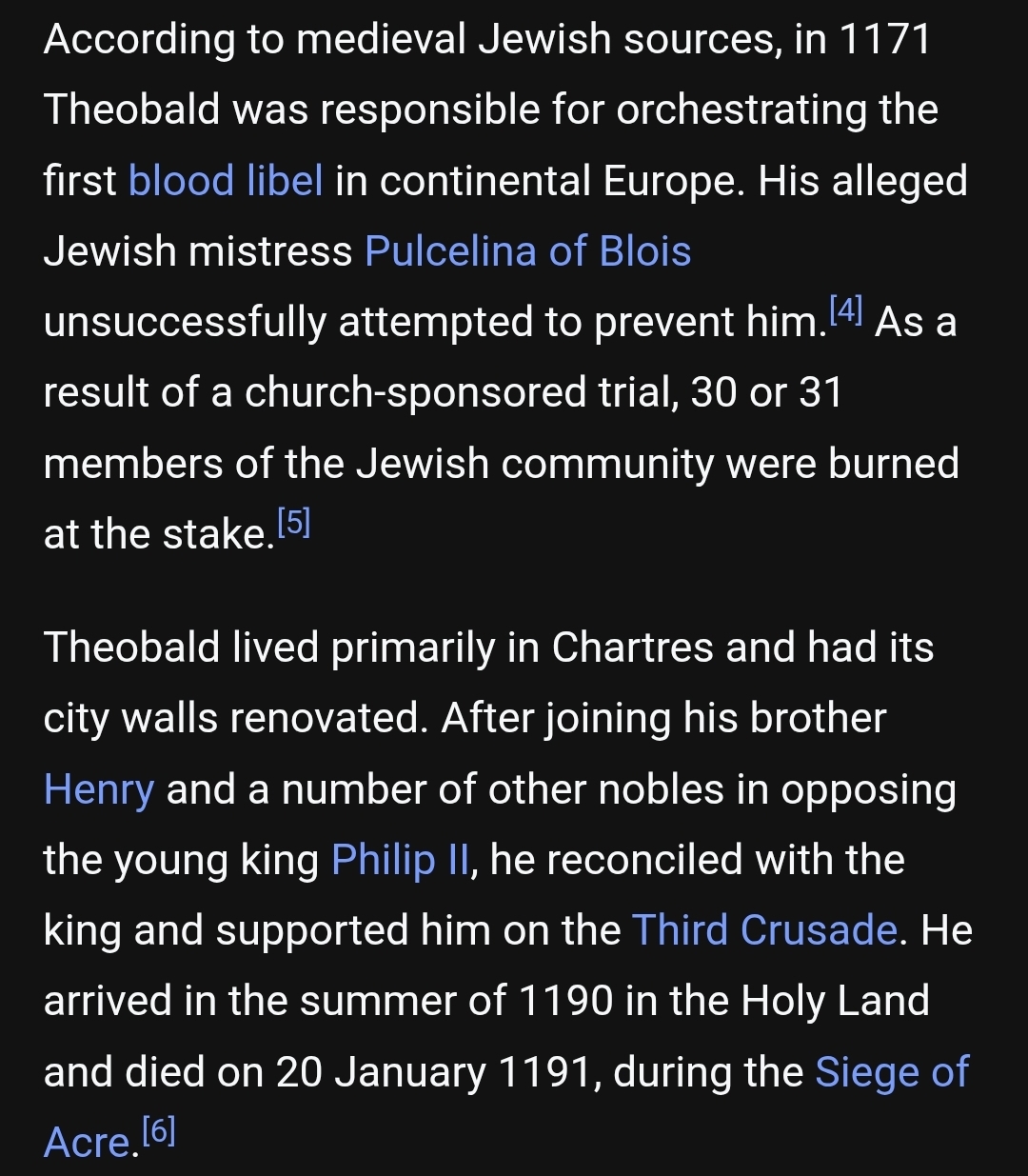Go to the Philip II article
This screenshot has width=1028, height=1176.
point(400,861)
